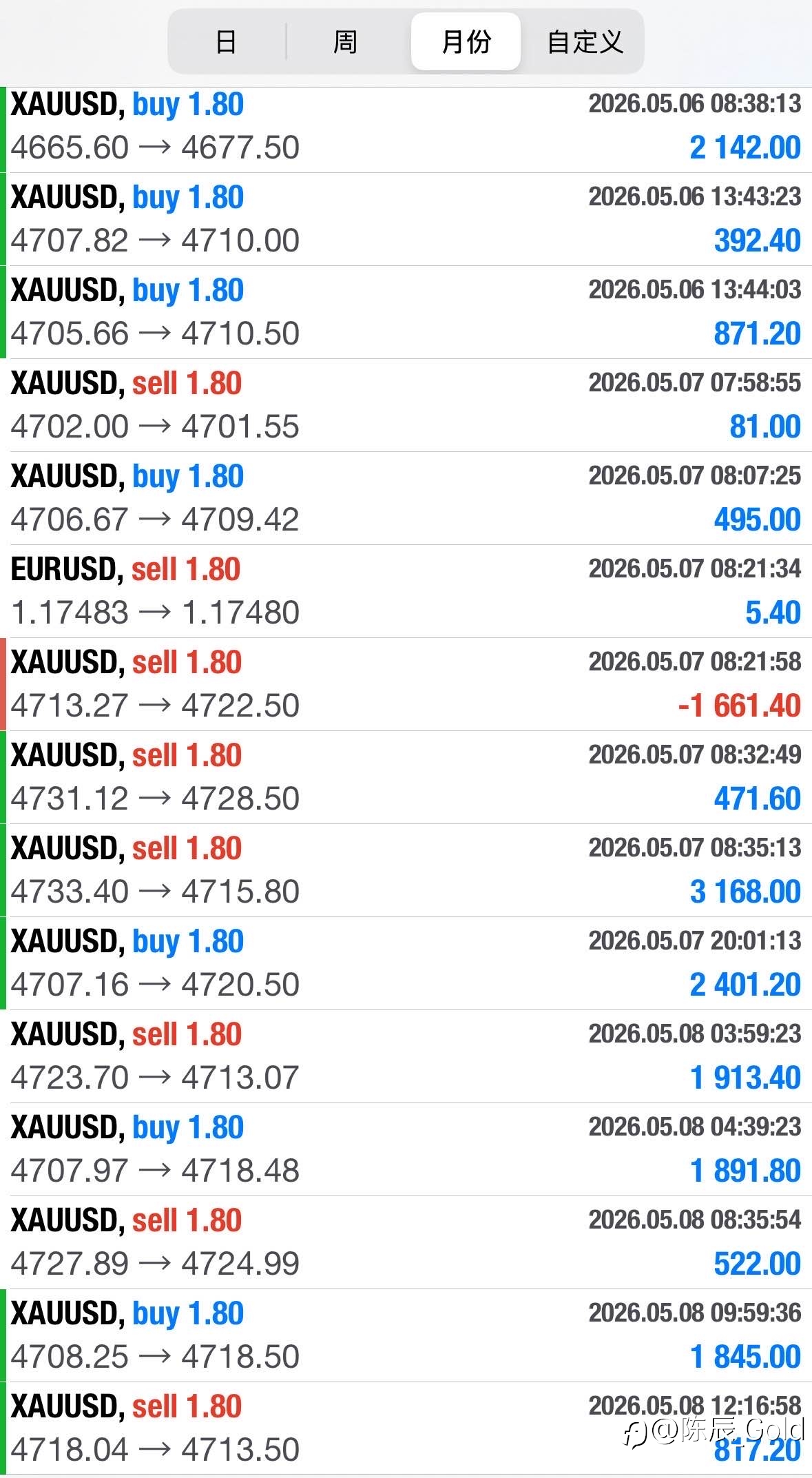View the XAUUSD buy trade with profit 1 845.00
812x1478 pixels.
point(406,1335)
